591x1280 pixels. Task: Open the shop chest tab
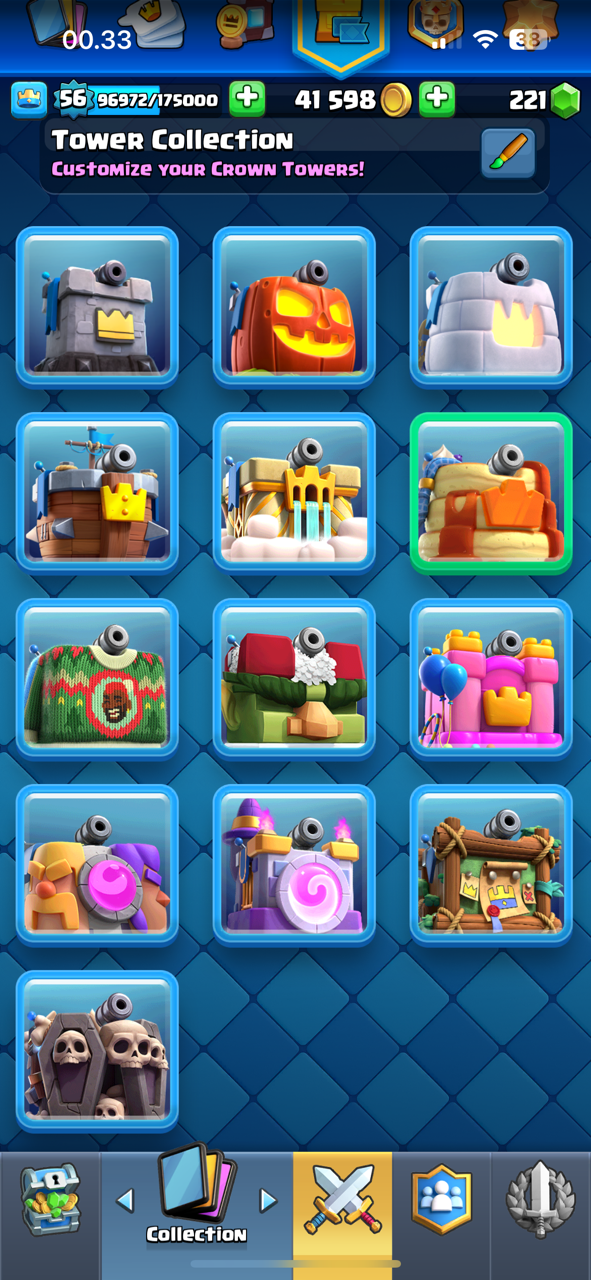tap(50, 1198)
